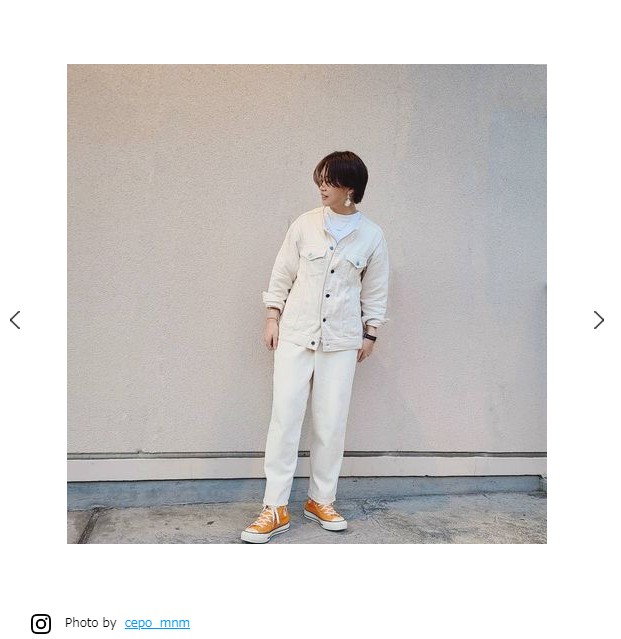
Task: Open the outfit photo
Action: coord(306,304)
